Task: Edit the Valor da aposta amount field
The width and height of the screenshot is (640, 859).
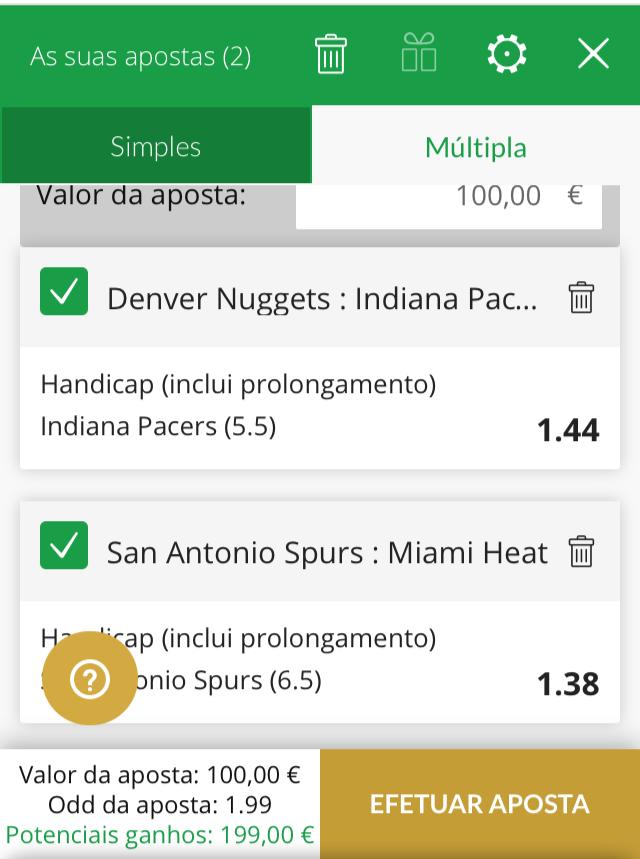Action: (449, 198)
